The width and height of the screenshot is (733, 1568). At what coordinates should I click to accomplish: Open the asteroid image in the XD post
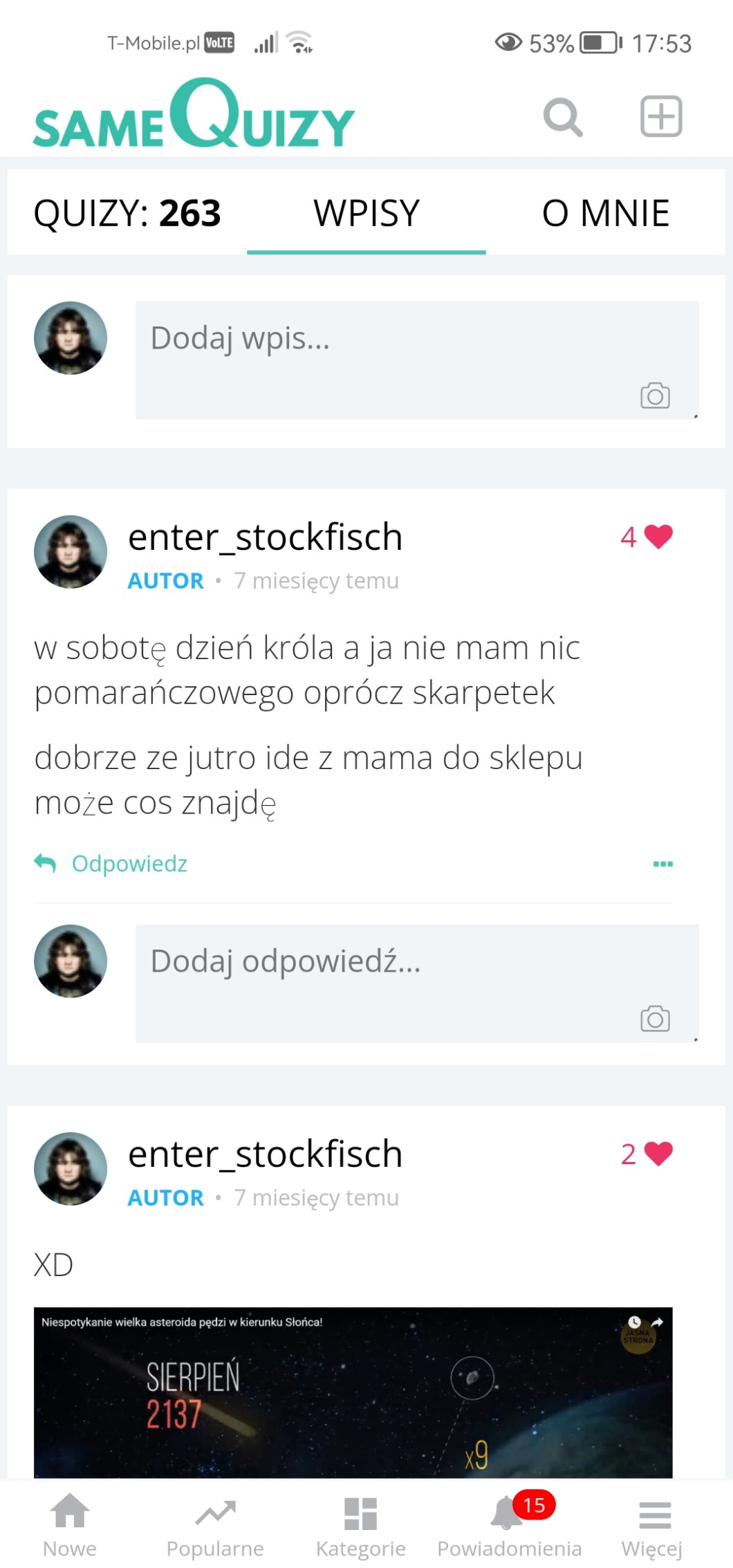tap(353, 1392)
